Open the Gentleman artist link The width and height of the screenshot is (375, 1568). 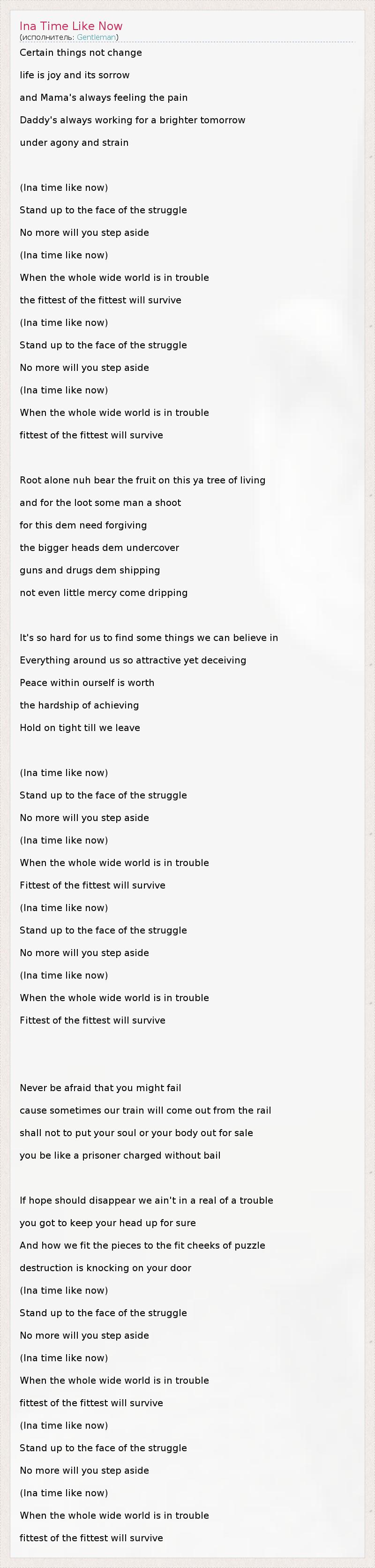96,37
